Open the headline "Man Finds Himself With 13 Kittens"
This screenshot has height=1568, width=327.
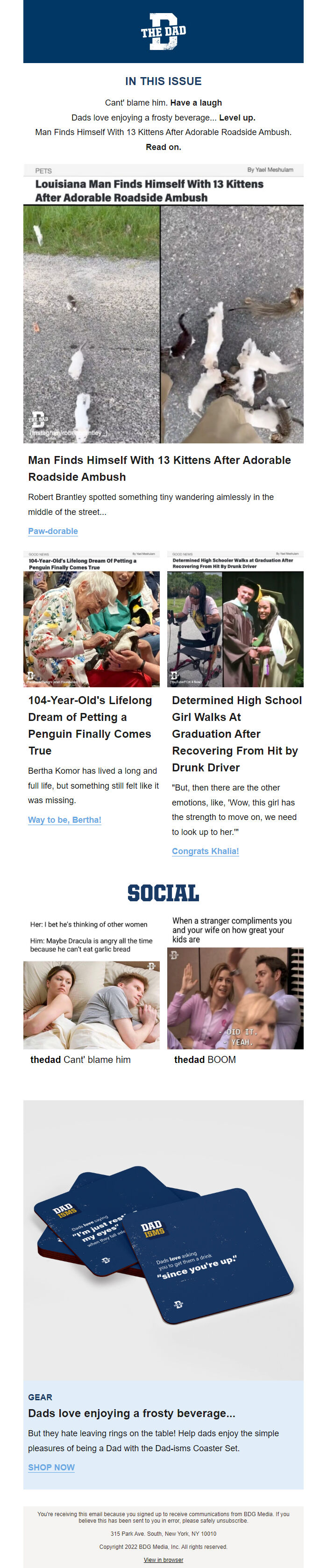[x=160, y=469]
